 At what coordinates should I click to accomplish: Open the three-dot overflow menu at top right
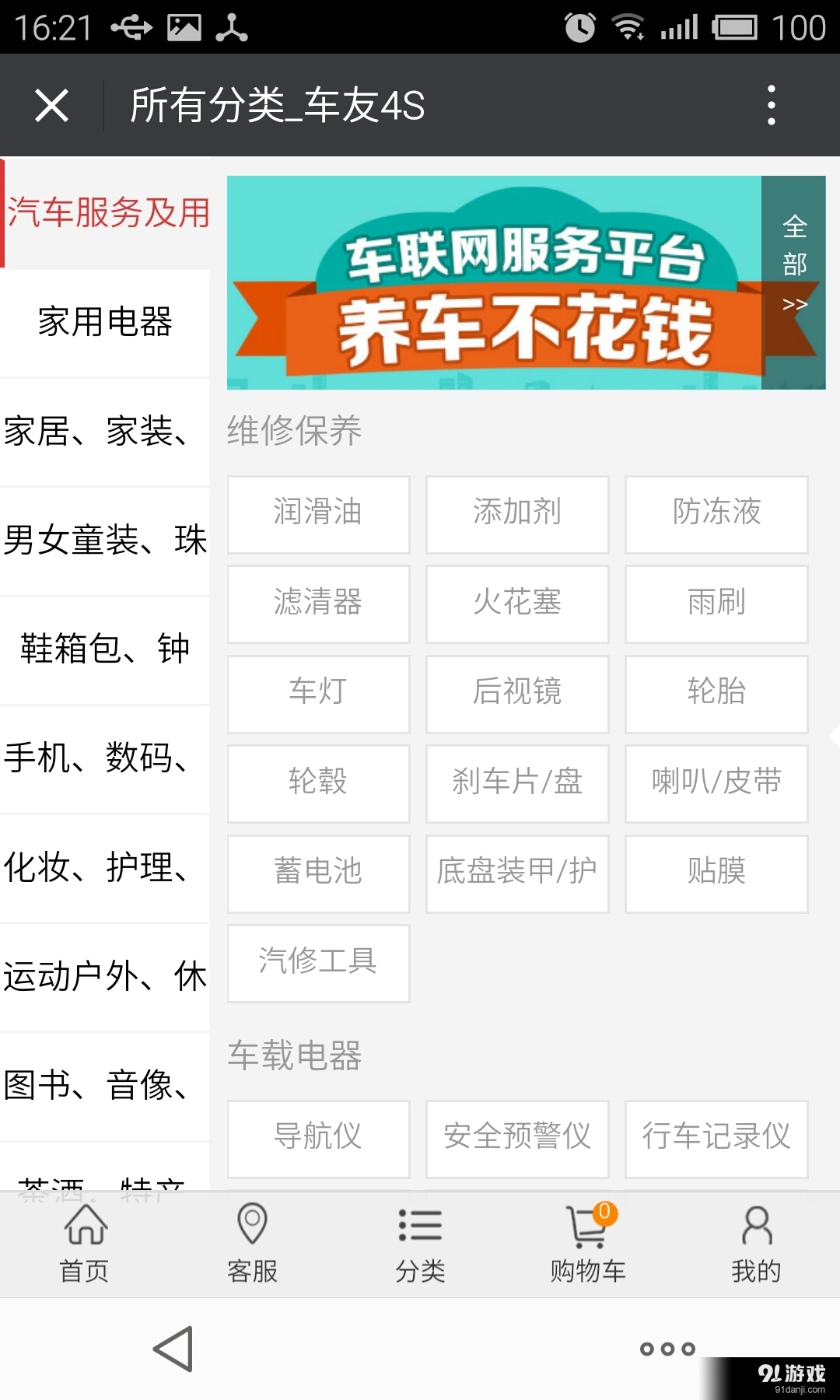pyautogui.click(x=771, y=106)
